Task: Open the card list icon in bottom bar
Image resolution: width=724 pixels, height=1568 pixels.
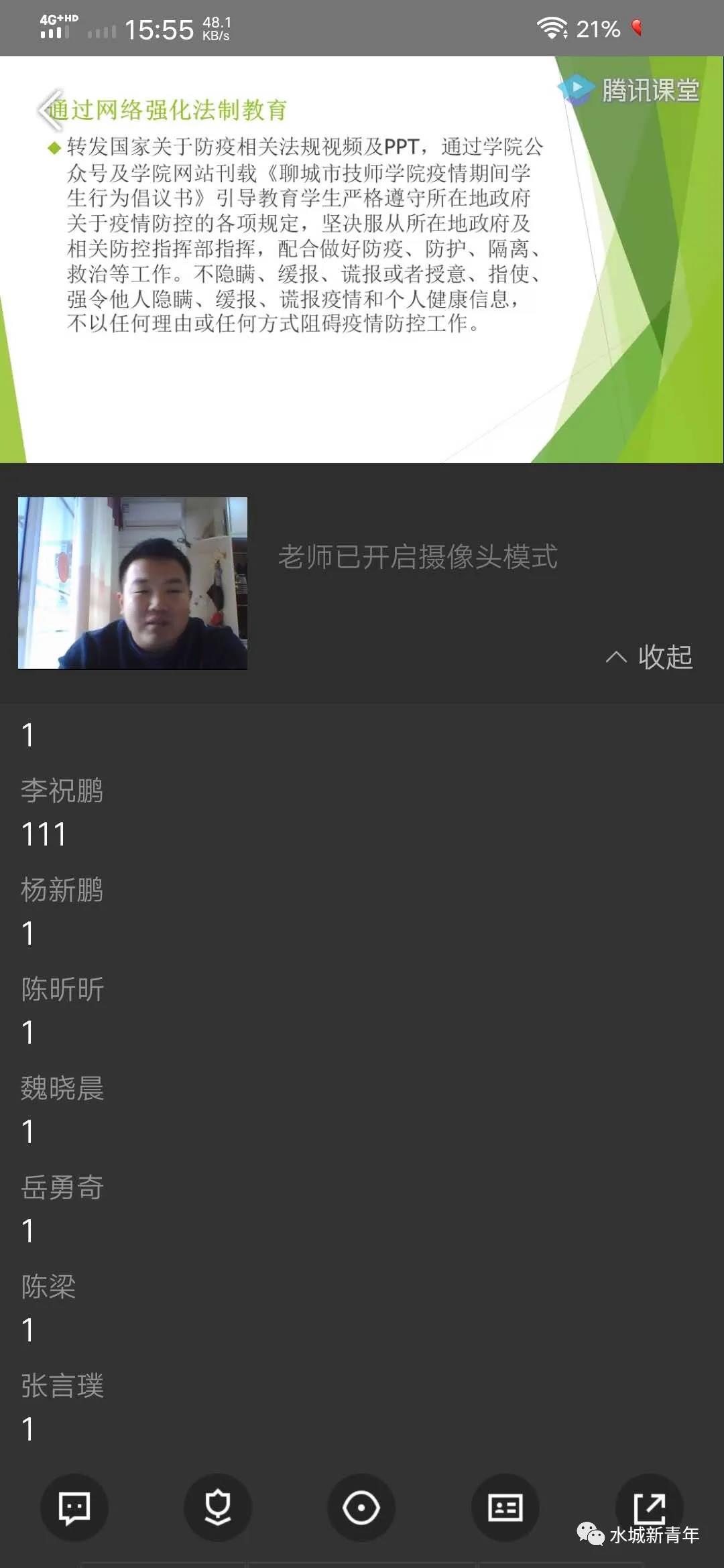Action: tap(505, 1508)
